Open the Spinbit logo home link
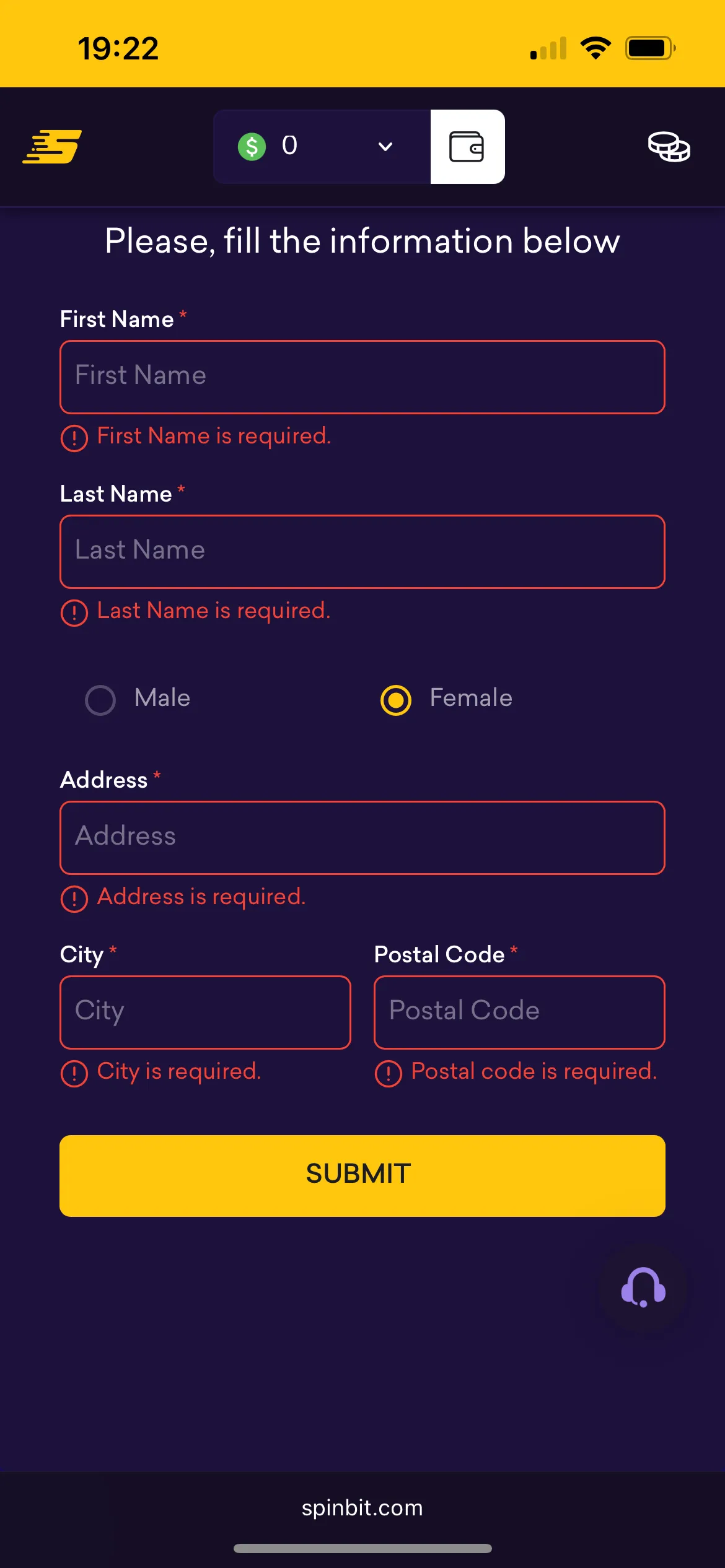 click(x=52, y=147)
